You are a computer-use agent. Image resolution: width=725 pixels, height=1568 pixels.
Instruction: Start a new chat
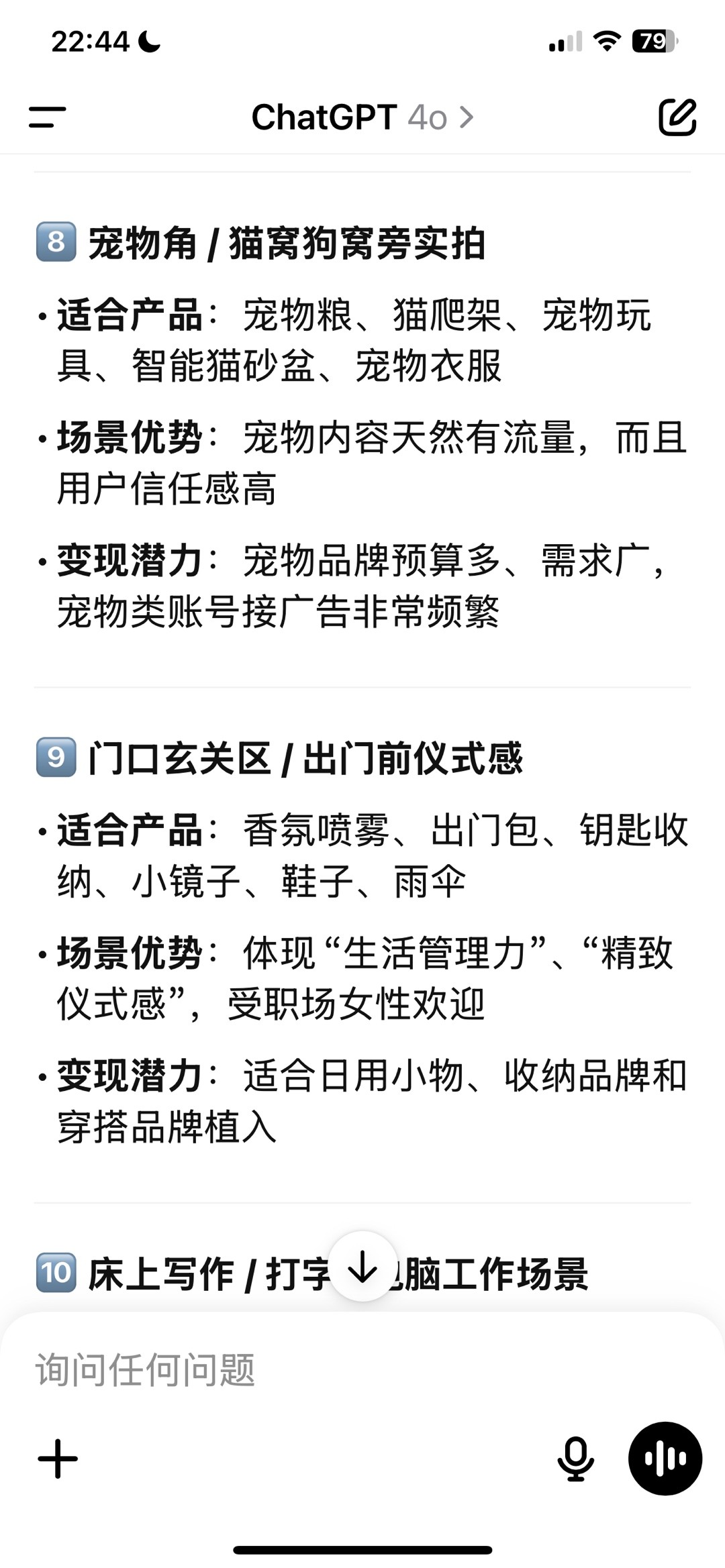tap(677, 117)
